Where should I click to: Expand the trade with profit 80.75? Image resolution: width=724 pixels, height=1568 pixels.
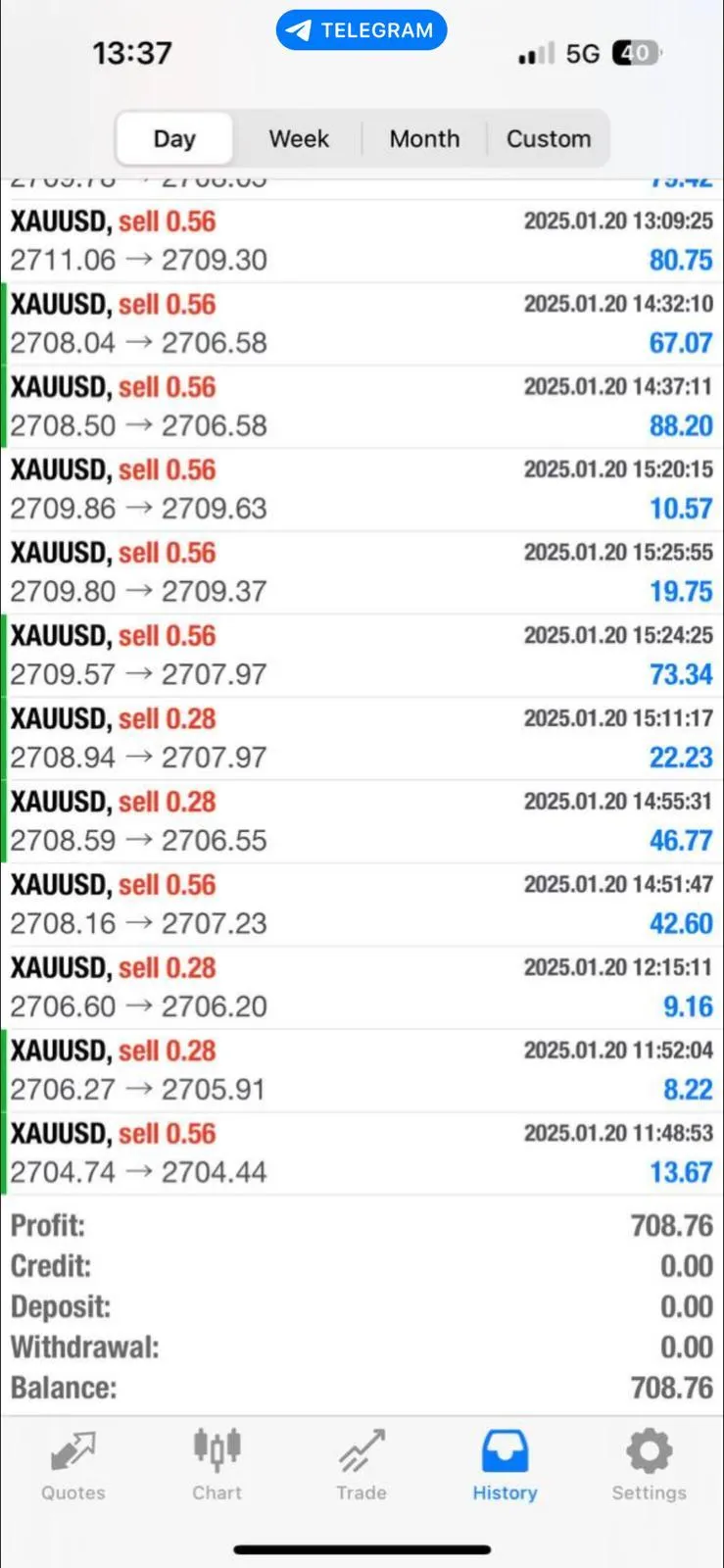(x=362, y=241)
